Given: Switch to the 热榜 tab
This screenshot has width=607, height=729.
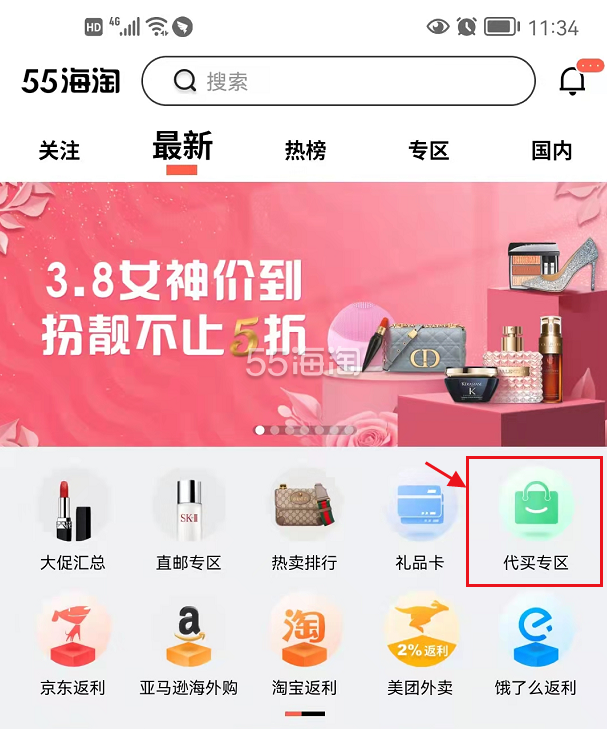Looking at the screenshot, I should tap(305, 151).
